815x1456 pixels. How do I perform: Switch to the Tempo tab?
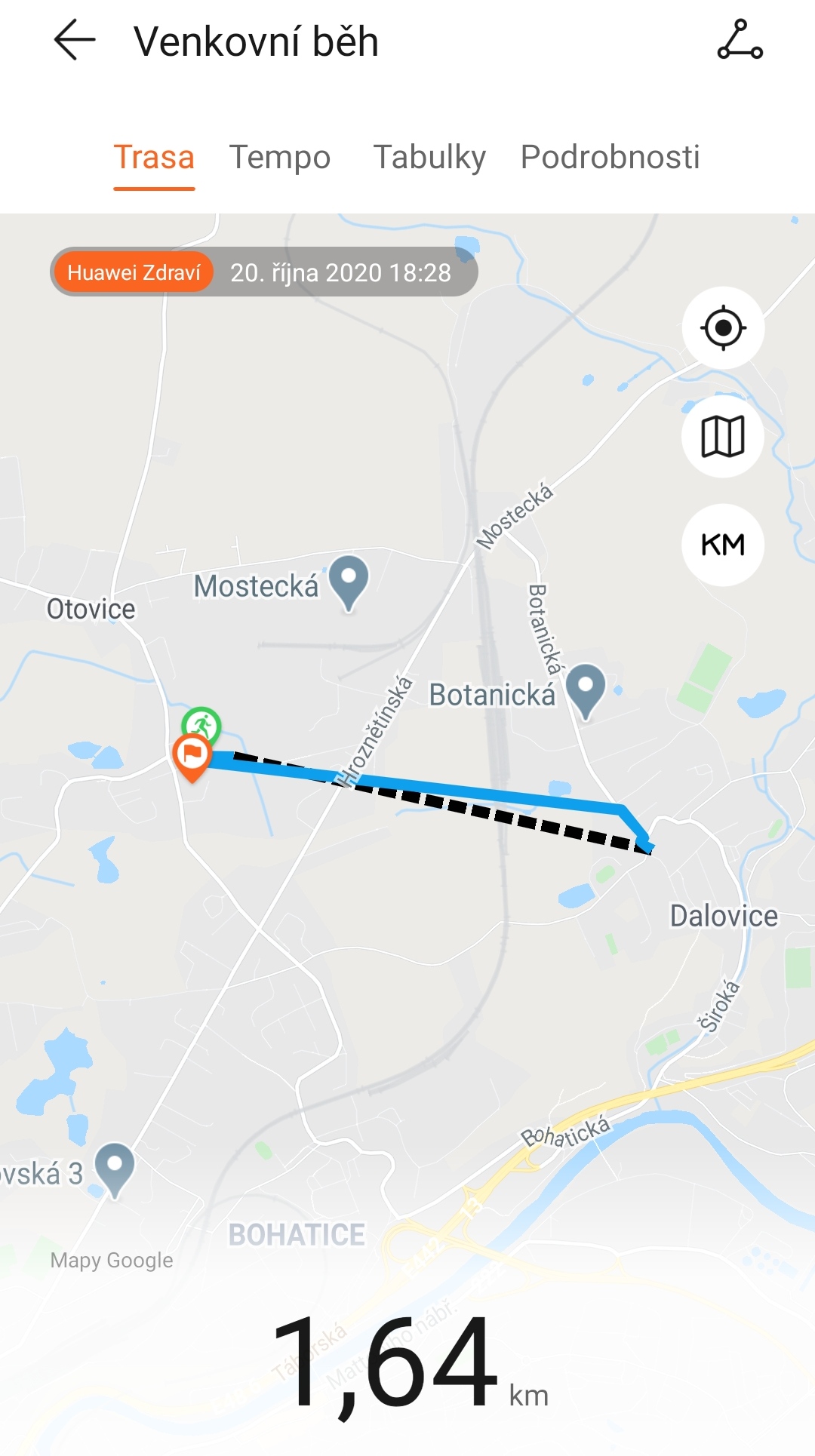click(x=280, y=158)
